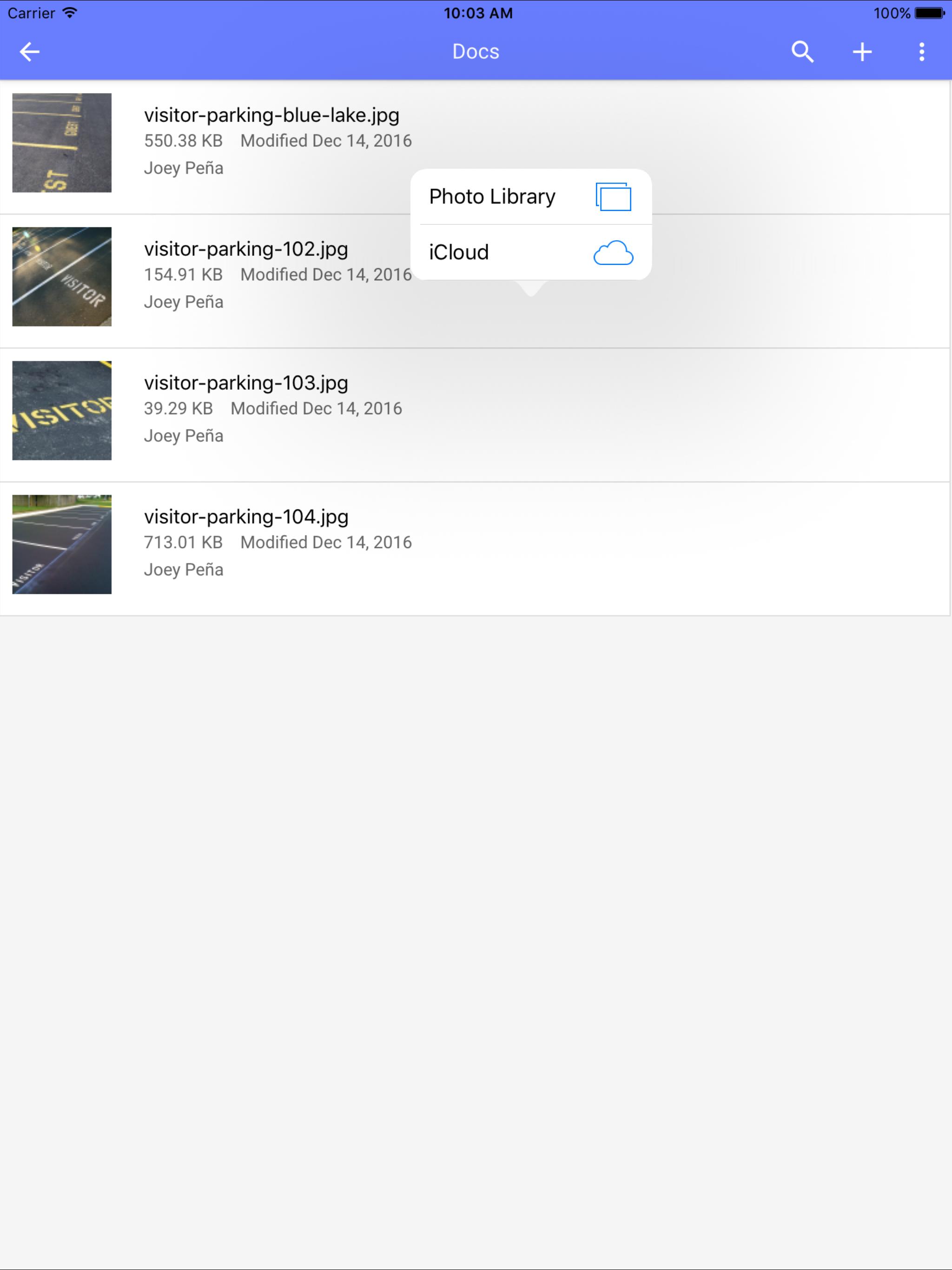The width and height of the screenshot is (952, 1270).
Task: Open visitor-parking-blue-lake.jpg
Action: (x=271, y=115)
